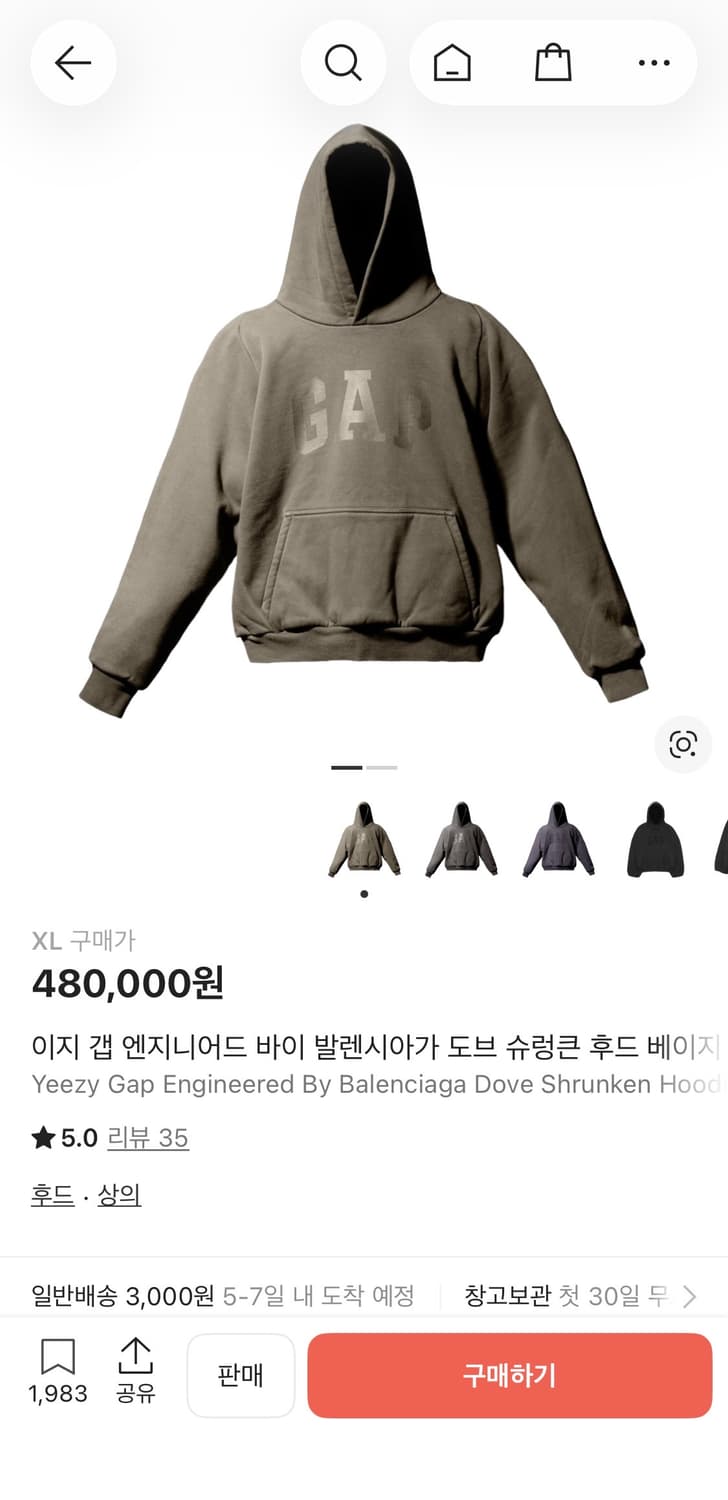
Task: Select the XL size label to change size
Action: pyautogui.click(x=45, y=940)
